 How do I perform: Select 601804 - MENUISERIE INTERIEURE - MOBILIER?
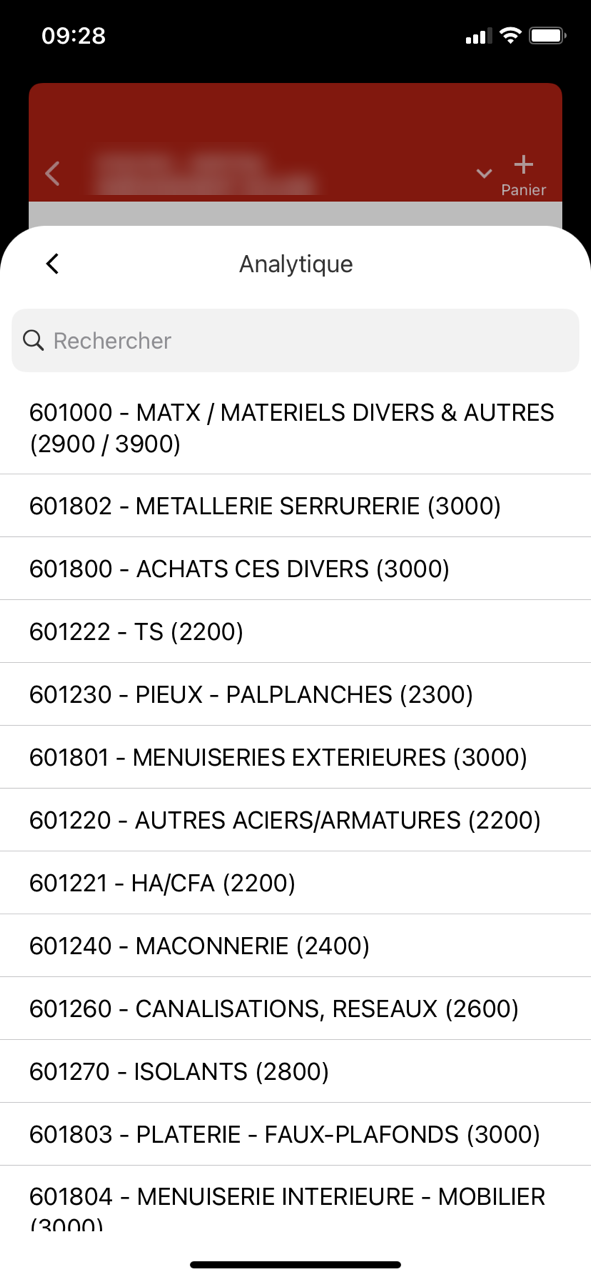coord(295,1199)
